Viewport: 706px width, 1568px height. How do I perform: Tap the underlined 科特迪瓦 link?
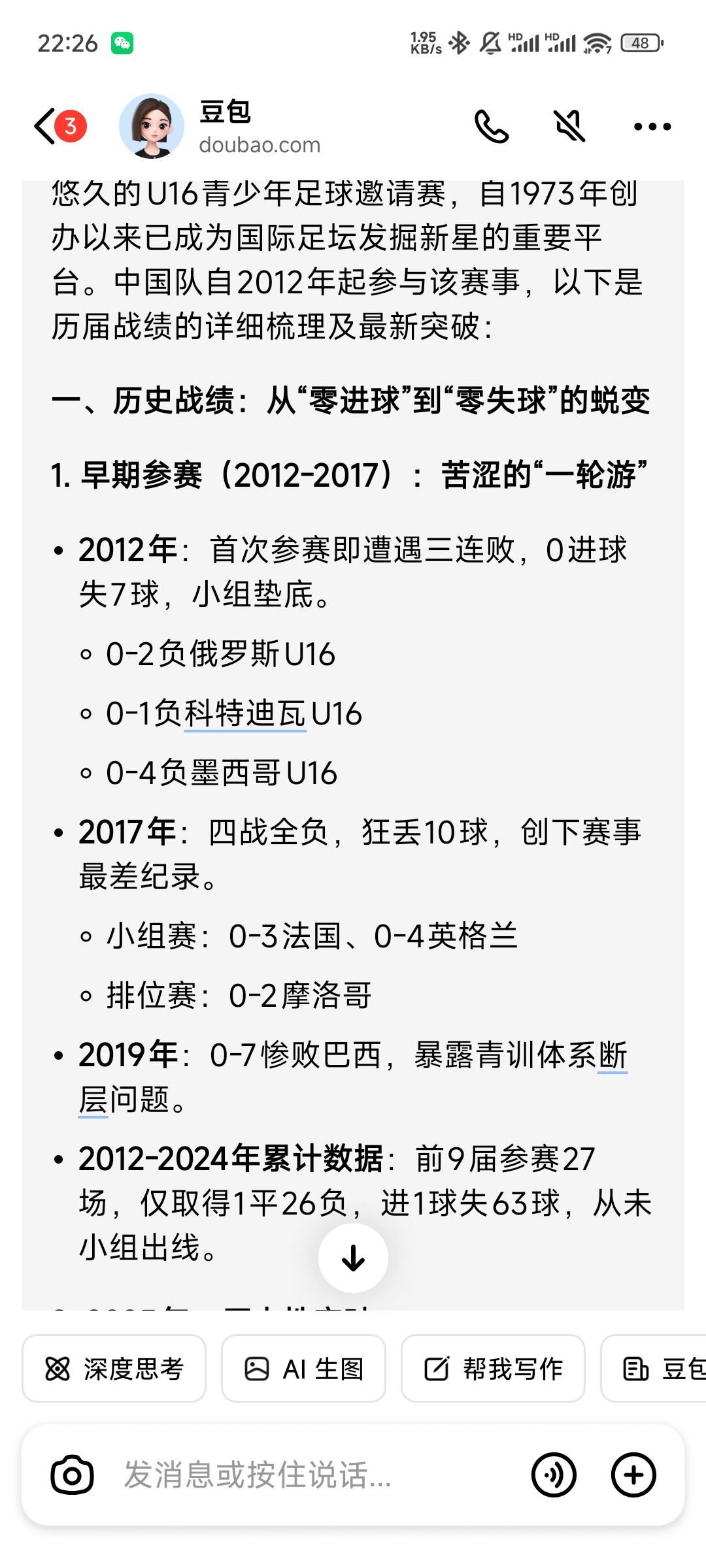(245, 713)
